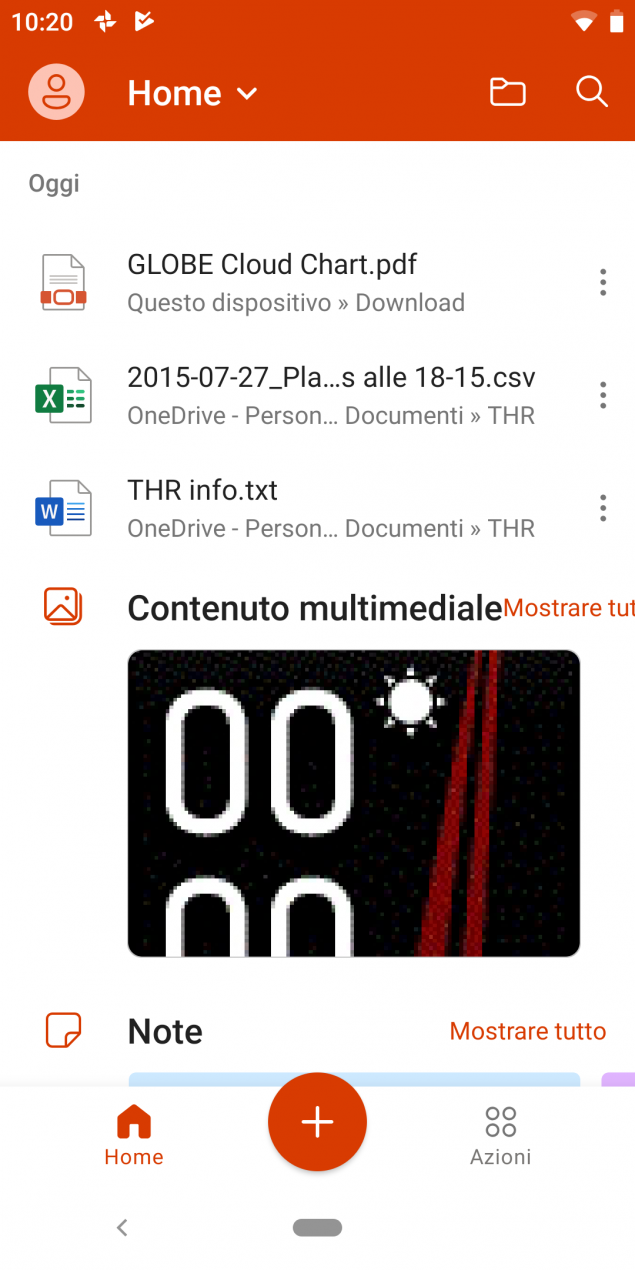Create new item with plus button

[317, 1122]
